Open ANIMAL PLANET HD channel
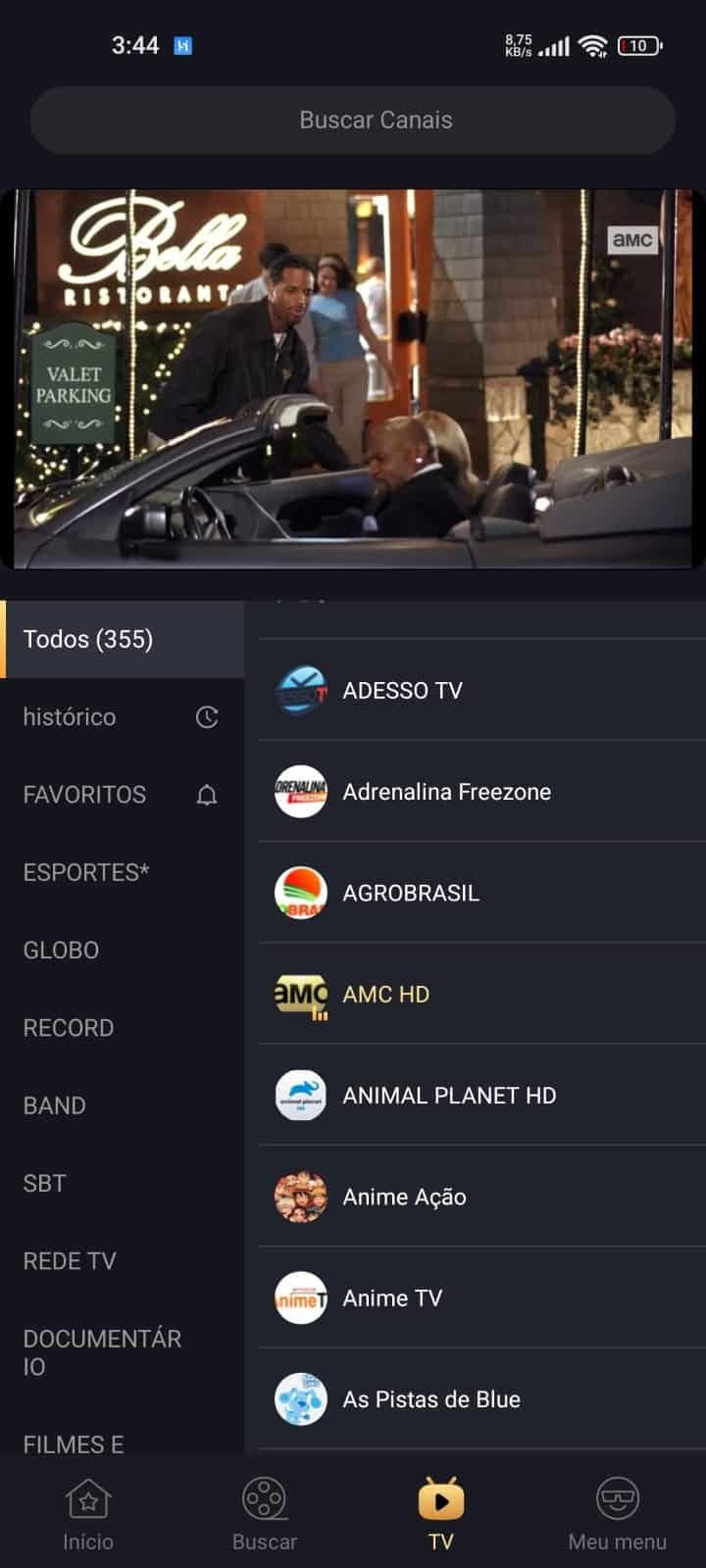The image size is (706, 1568). pyautogui.click(x=480, y=1096)
